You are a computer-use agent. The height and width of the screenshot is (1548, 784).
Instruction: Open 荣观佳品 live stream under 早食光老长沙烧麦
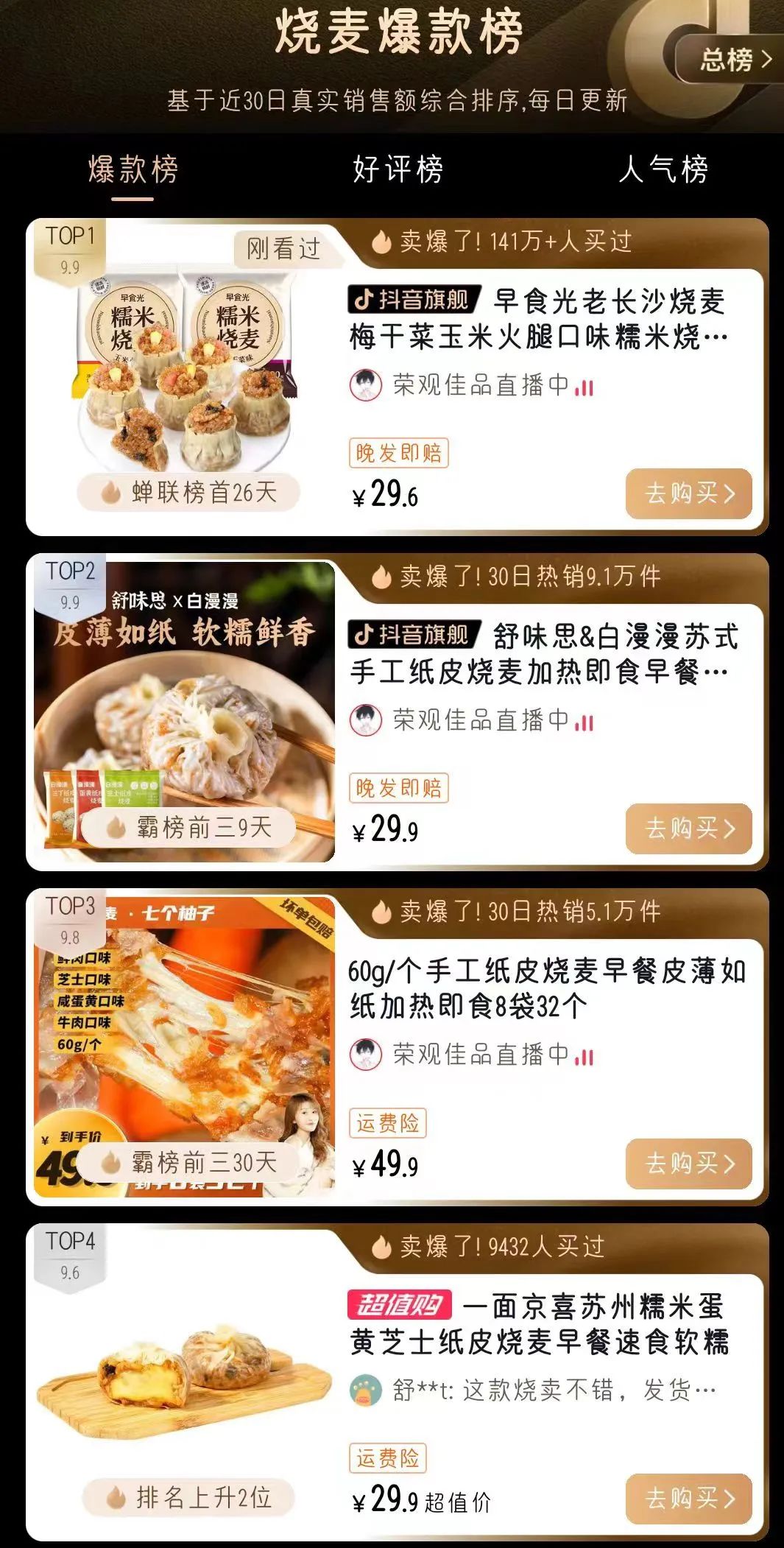471,385
